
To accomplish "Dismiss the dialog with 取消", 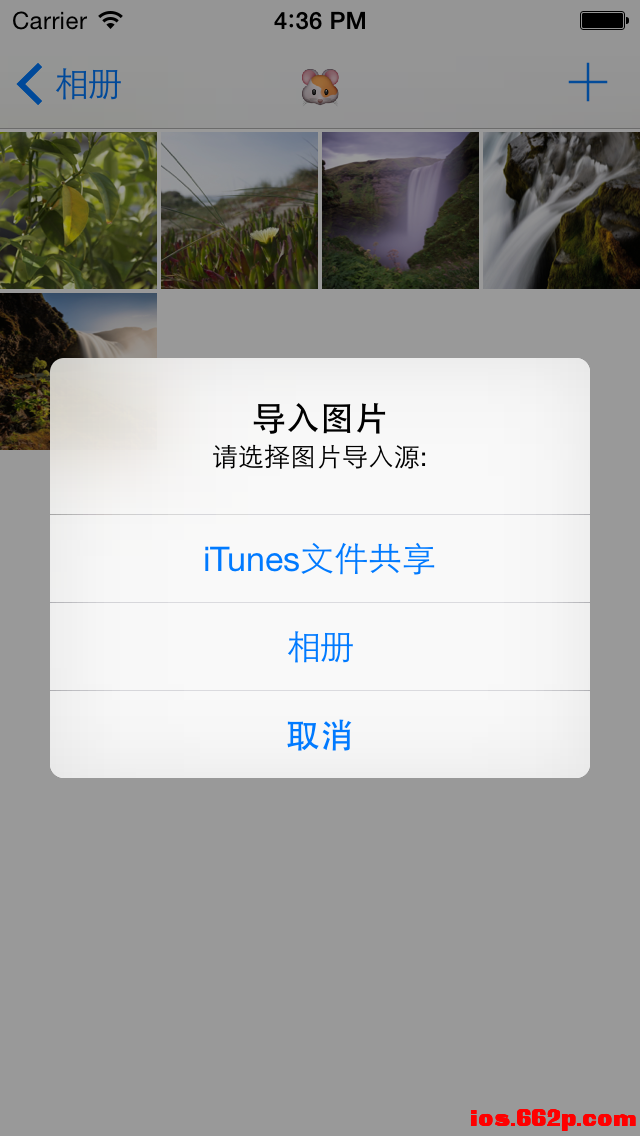I will point(320,735).
